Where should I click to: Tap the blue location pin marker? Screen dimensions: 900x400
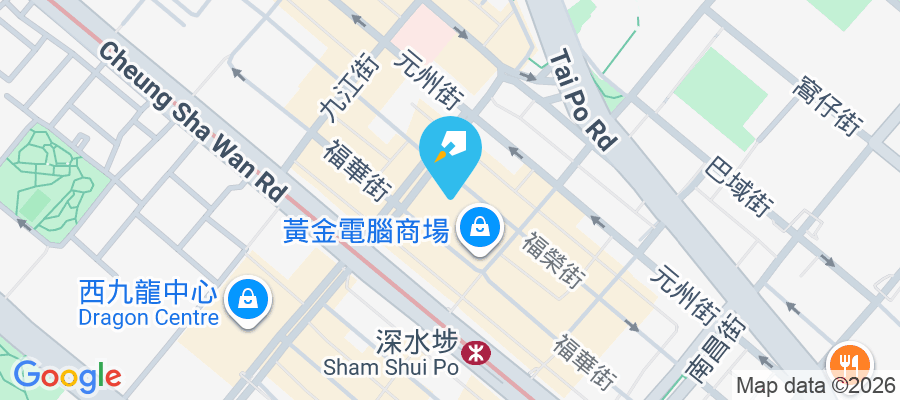(x=451, y=152)
